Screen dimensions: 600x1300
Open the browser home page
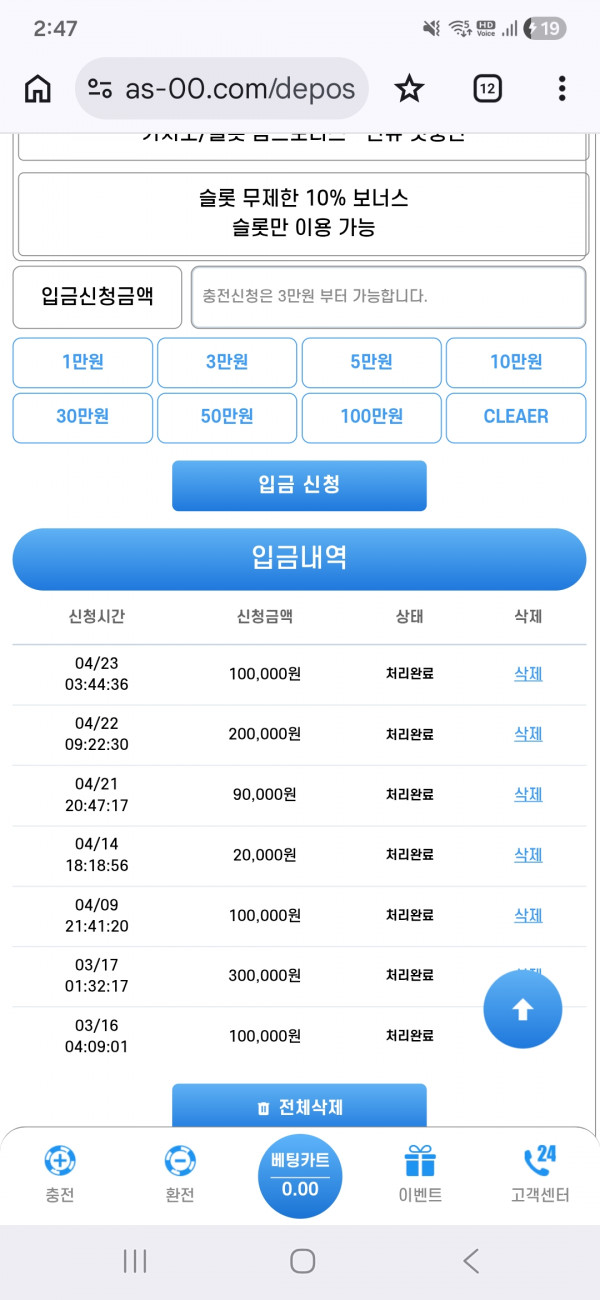click(x=37, y=89)
